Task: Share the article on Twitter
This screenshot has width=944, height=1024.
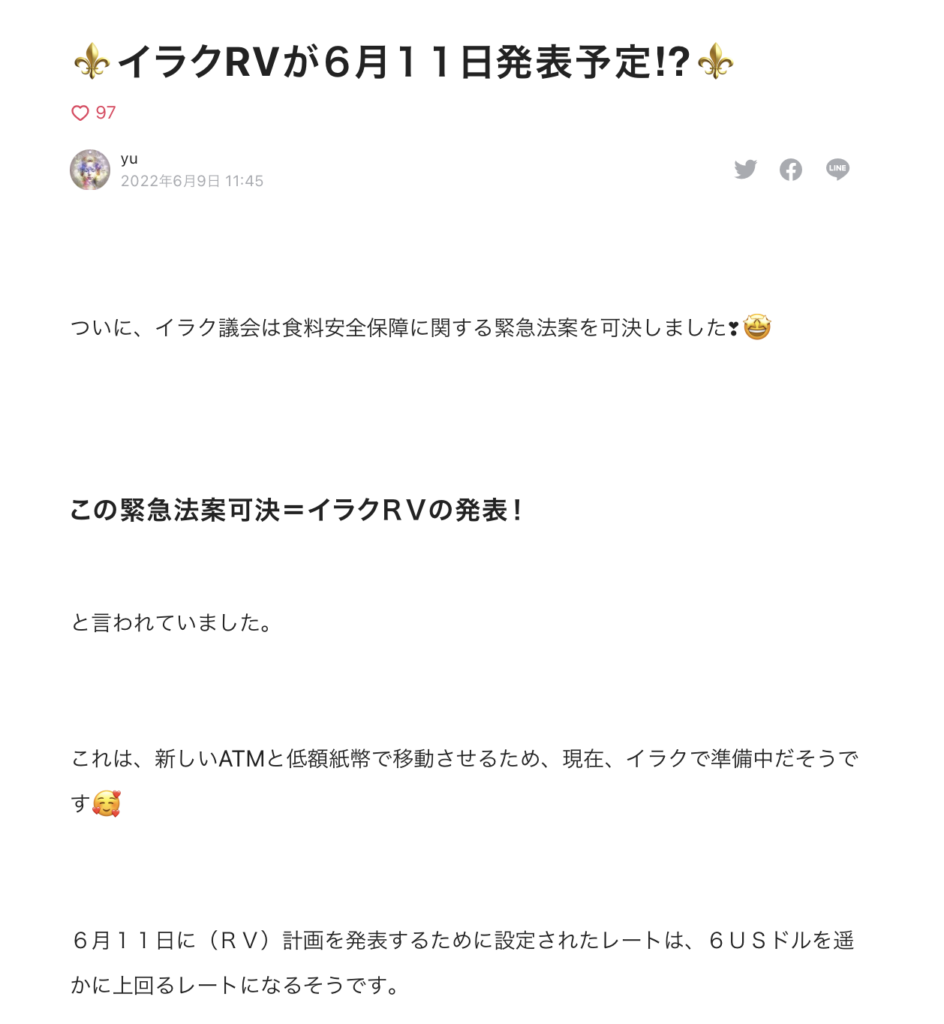Action: coord(745,170)
